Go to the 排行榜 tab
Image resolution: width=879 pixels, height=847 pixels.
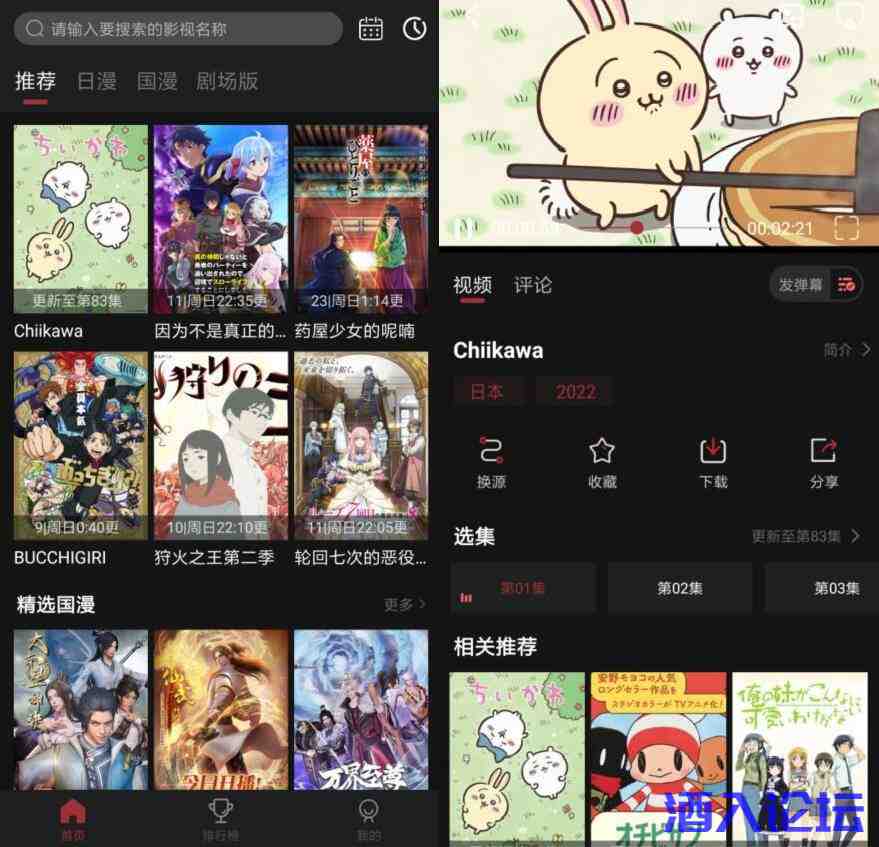tap(221, 818)
